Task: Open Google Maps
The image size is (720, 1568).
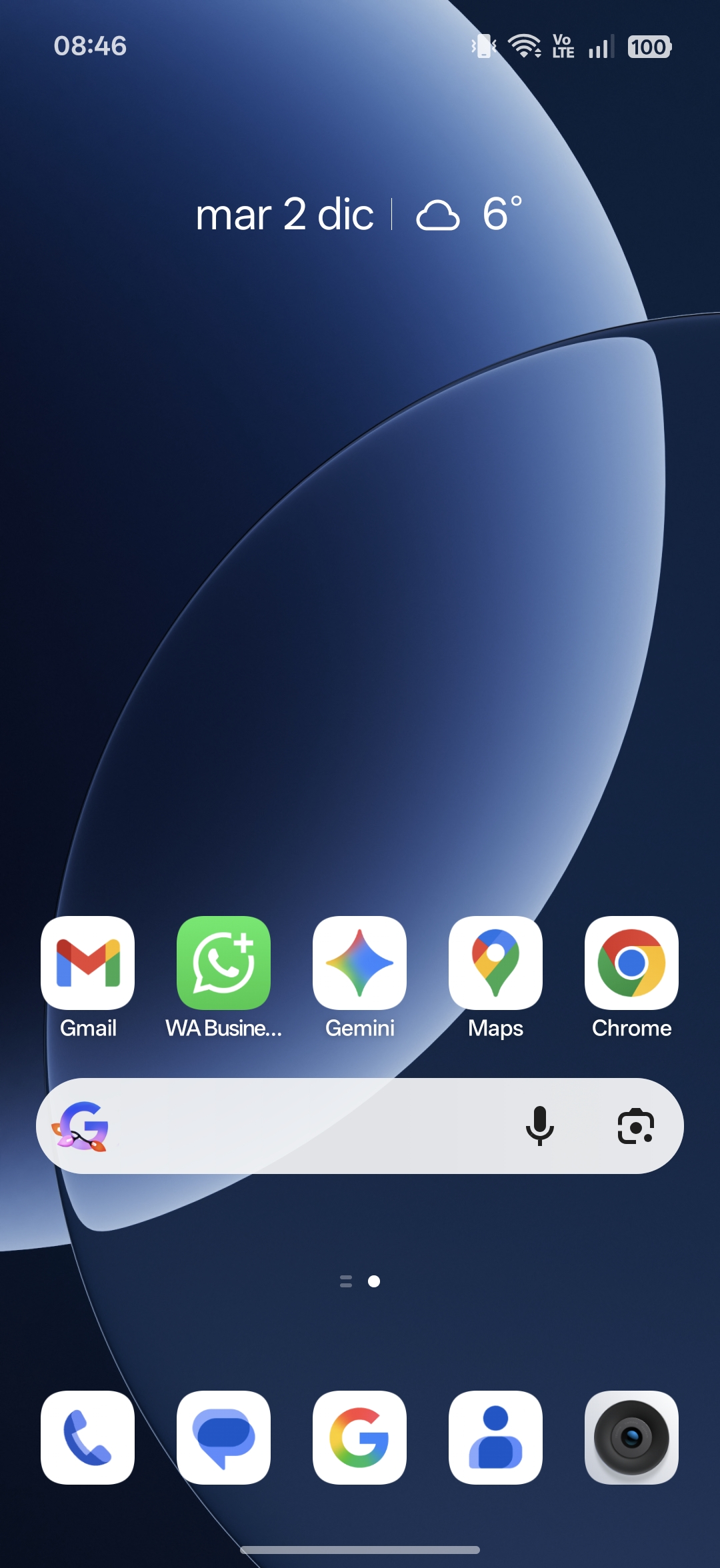Action: pyautogui.click(x=495, y=963)
